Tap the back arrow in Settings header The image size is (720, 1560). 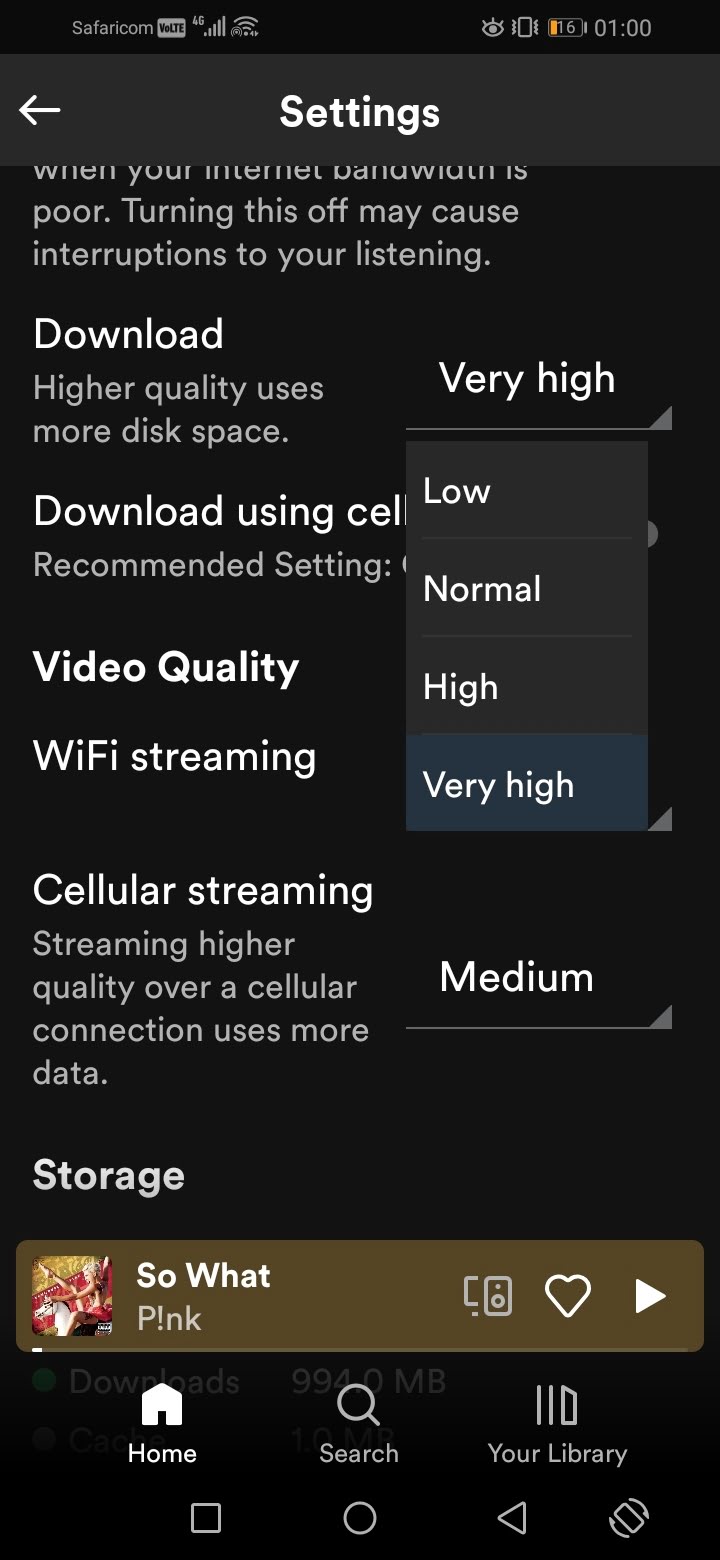tap(40, 110)
